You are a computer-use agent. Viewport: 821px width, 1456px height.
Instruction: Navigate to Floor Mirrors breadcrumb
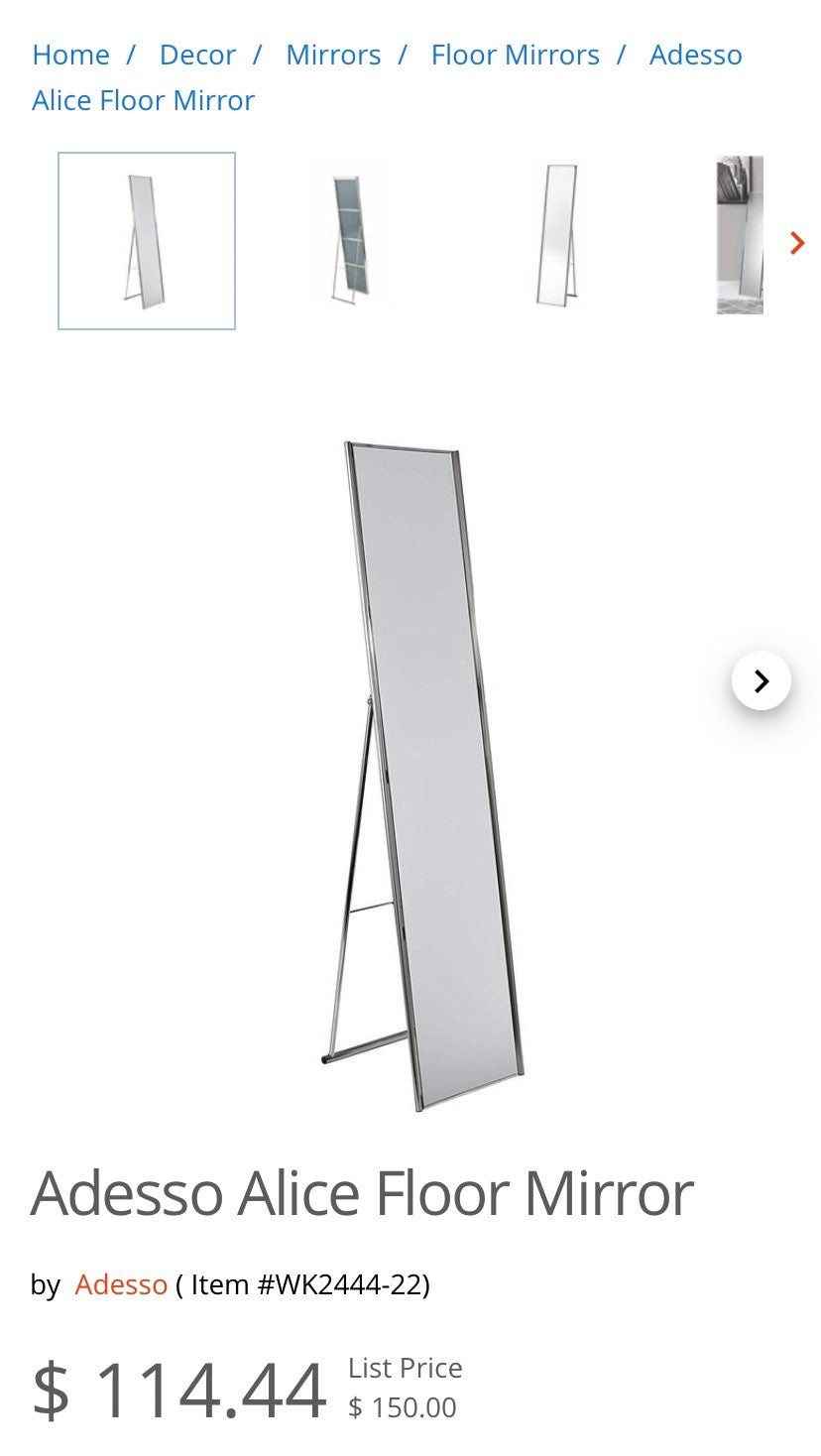tap(515, 55)
